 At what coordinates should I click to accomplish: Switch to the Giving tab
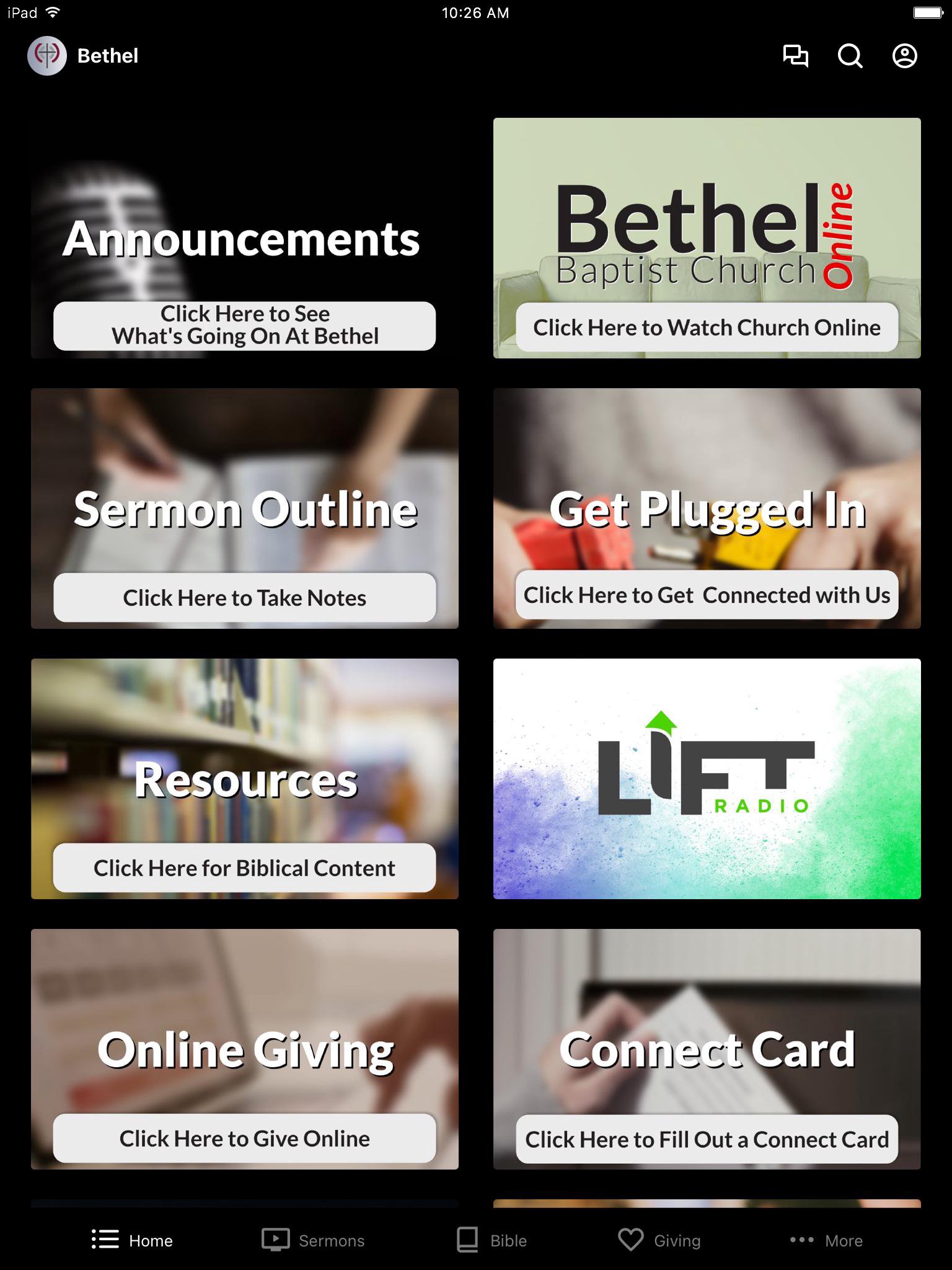tap(659, 1240)
